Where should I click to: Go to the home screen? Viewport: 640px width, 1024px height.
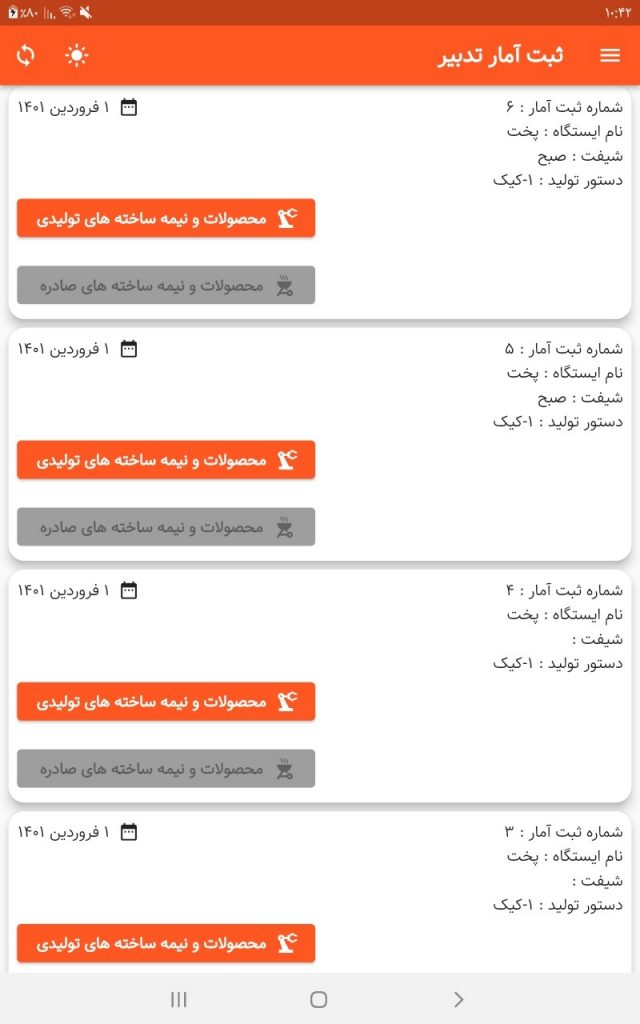click(x=319, y=999)
